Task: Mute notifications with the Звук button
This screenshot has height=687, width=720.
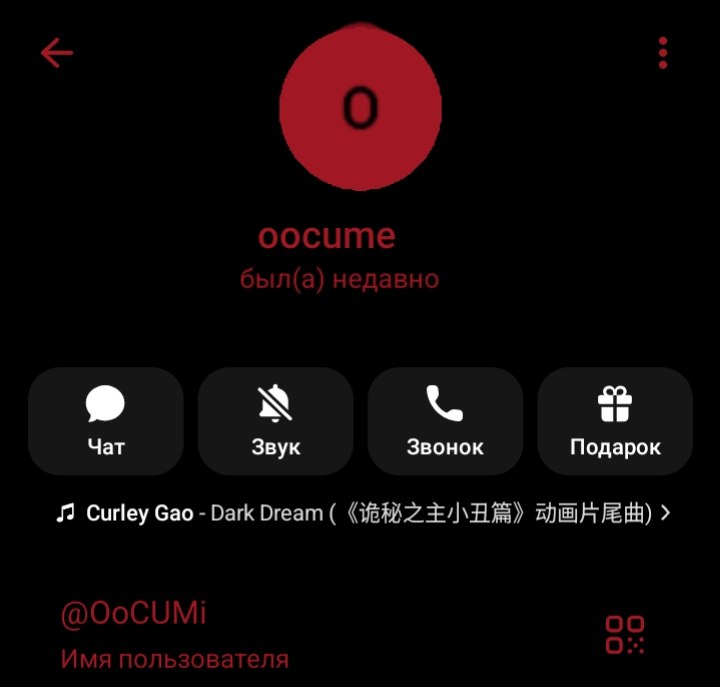Action: 276,421
